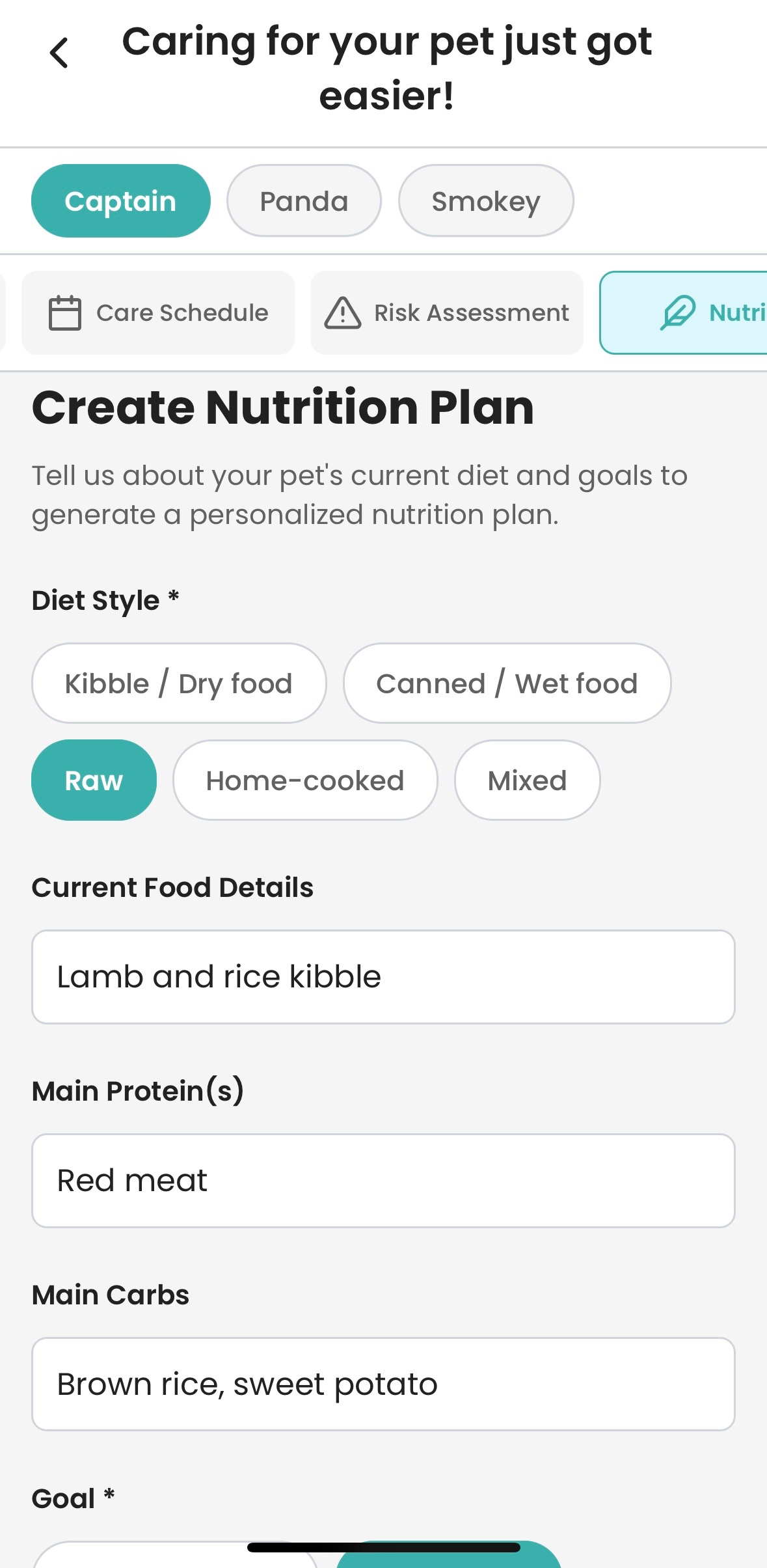Image resolution: width=767 pixels, height=1568 pixels.
Task: Tap the Main Protein(s) field showing Red meat
Action: click(x=383, y=1180)
